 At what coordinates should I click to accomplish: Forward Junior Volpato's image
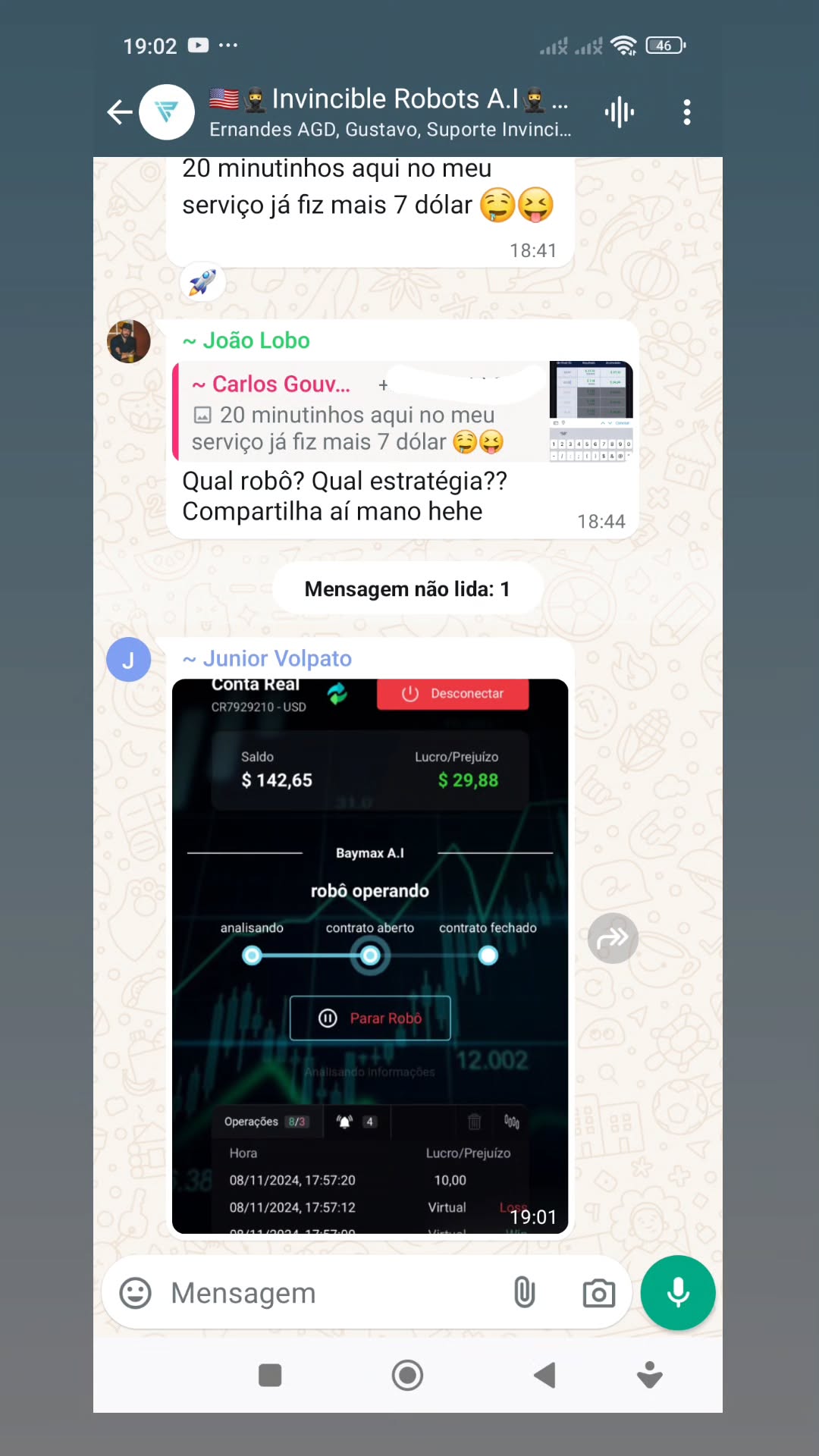pos(613,939)
